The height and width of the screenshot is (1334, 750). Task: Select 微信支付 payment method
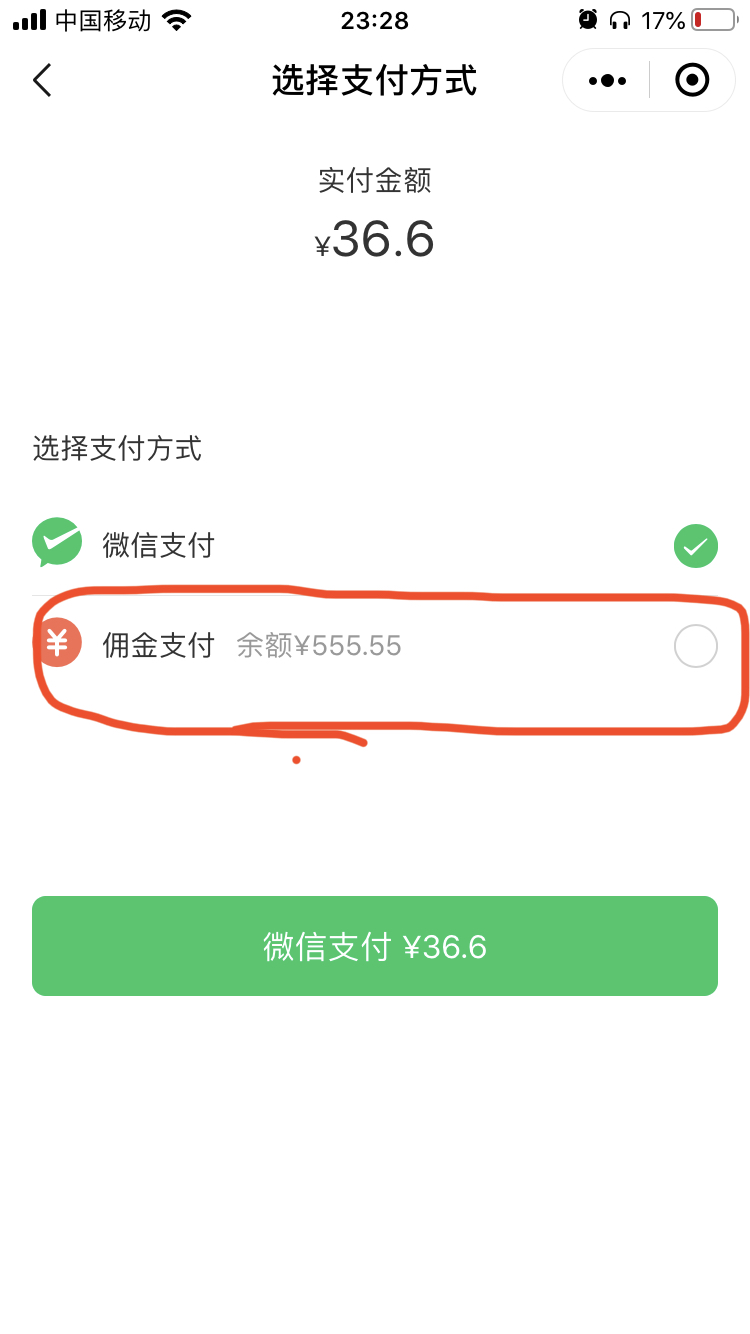(x=375, y=546)
